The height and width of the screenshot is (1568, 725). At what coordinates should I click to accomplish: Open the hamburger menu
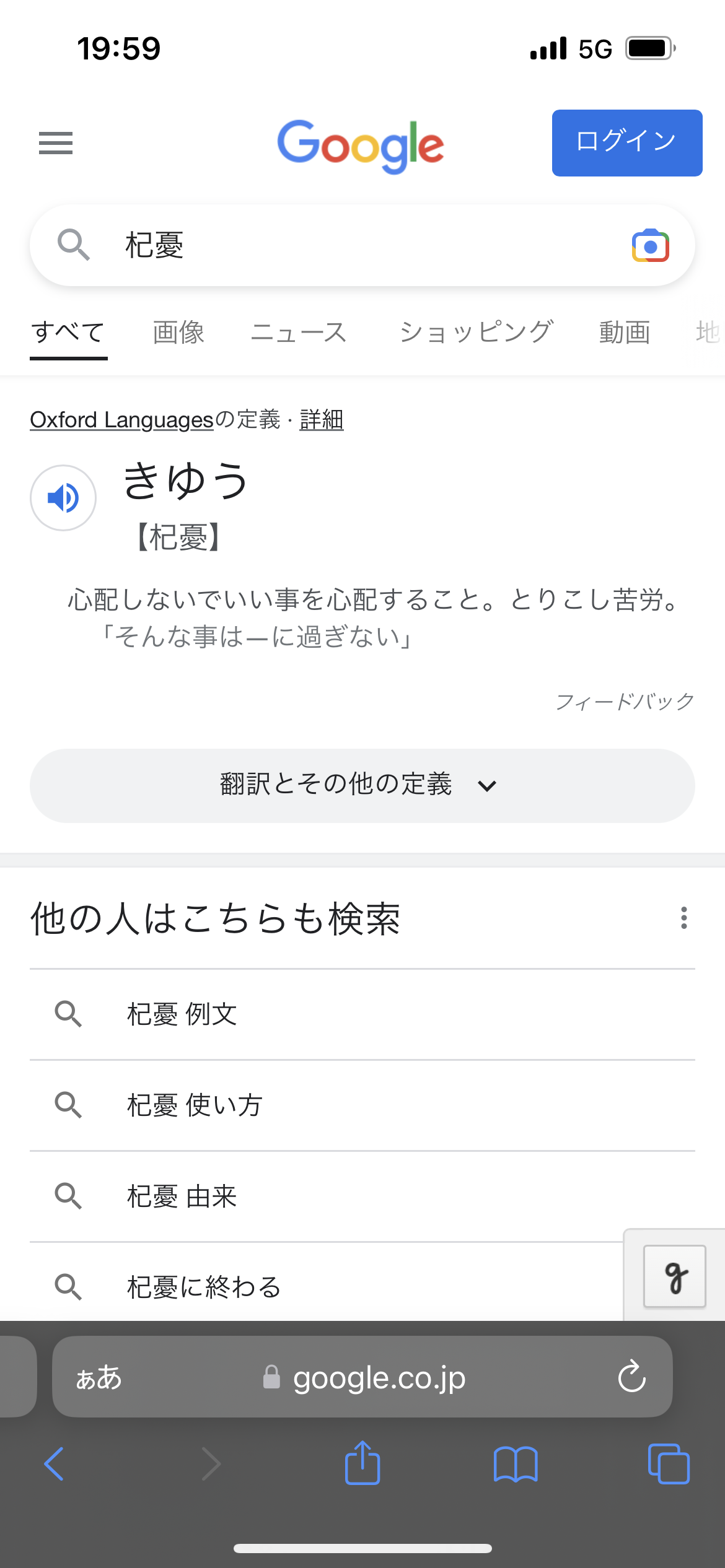click(x=56, y=143)
